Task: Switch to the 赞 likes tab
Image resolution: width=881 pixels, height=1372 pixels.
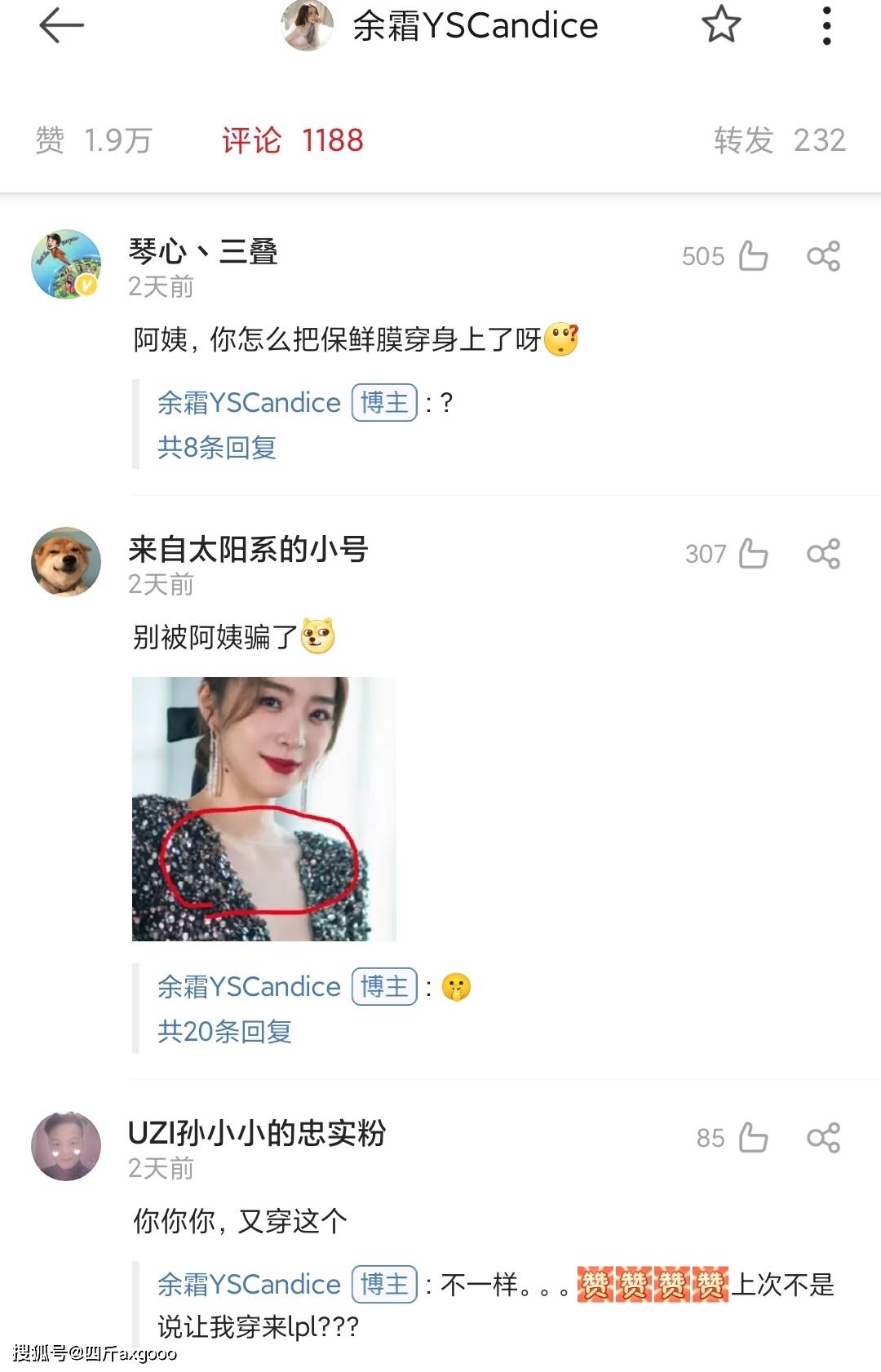Action: pyautogui.click(x=98, y=140)
